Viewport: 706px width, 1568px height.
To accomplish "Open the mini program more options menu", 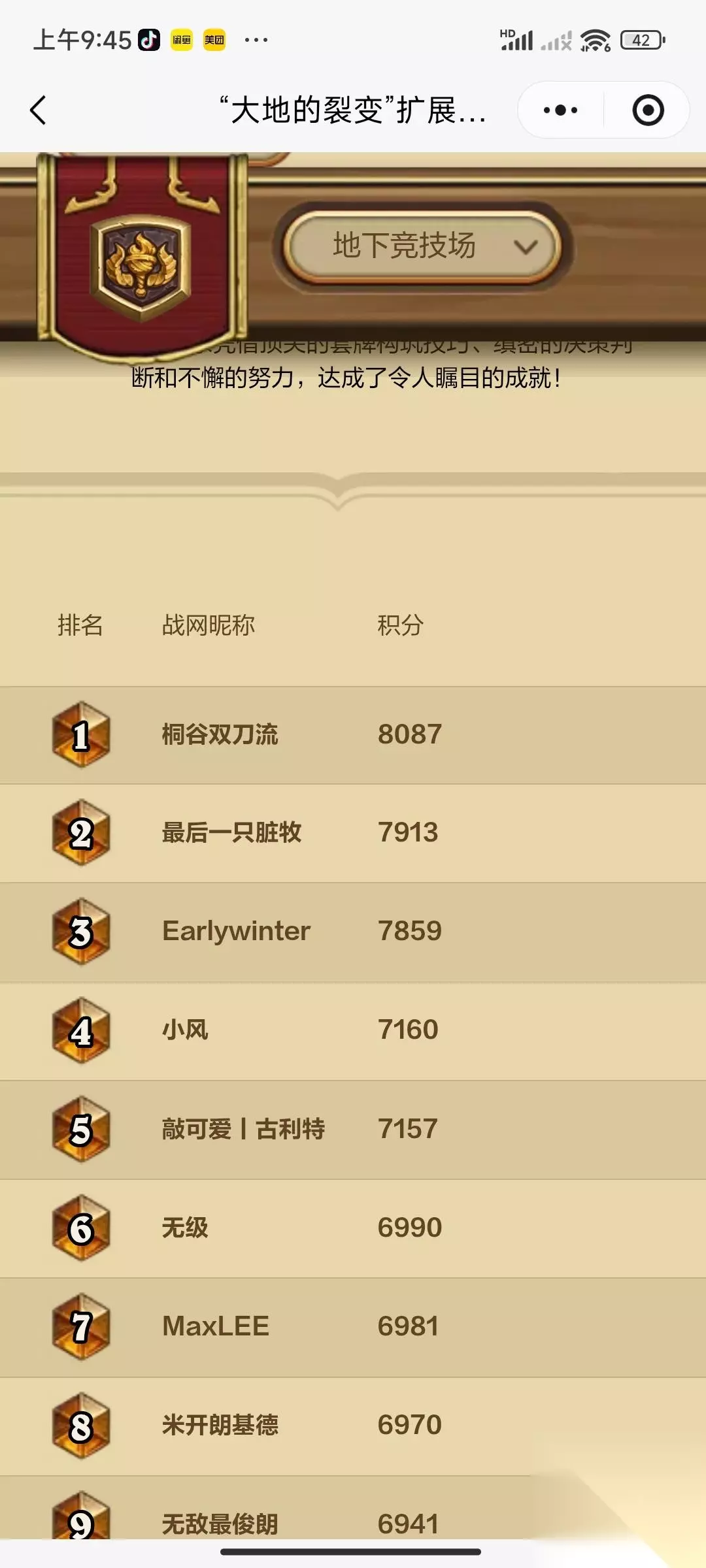I will pyautogui.click(x=560, y=110).
